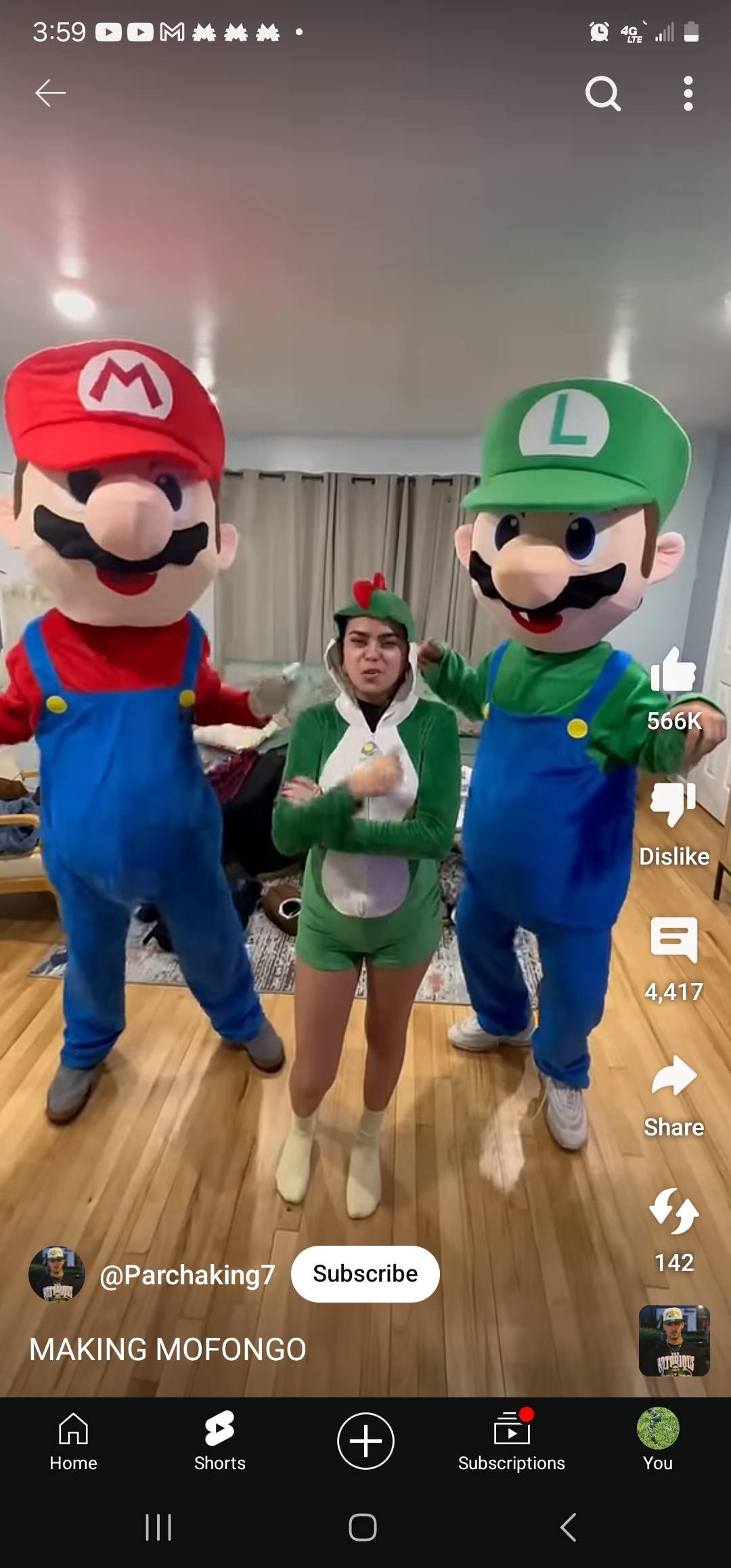Subscribe to @Parchaking7
Viewport: 731px width, 1568px height.
365,1273
